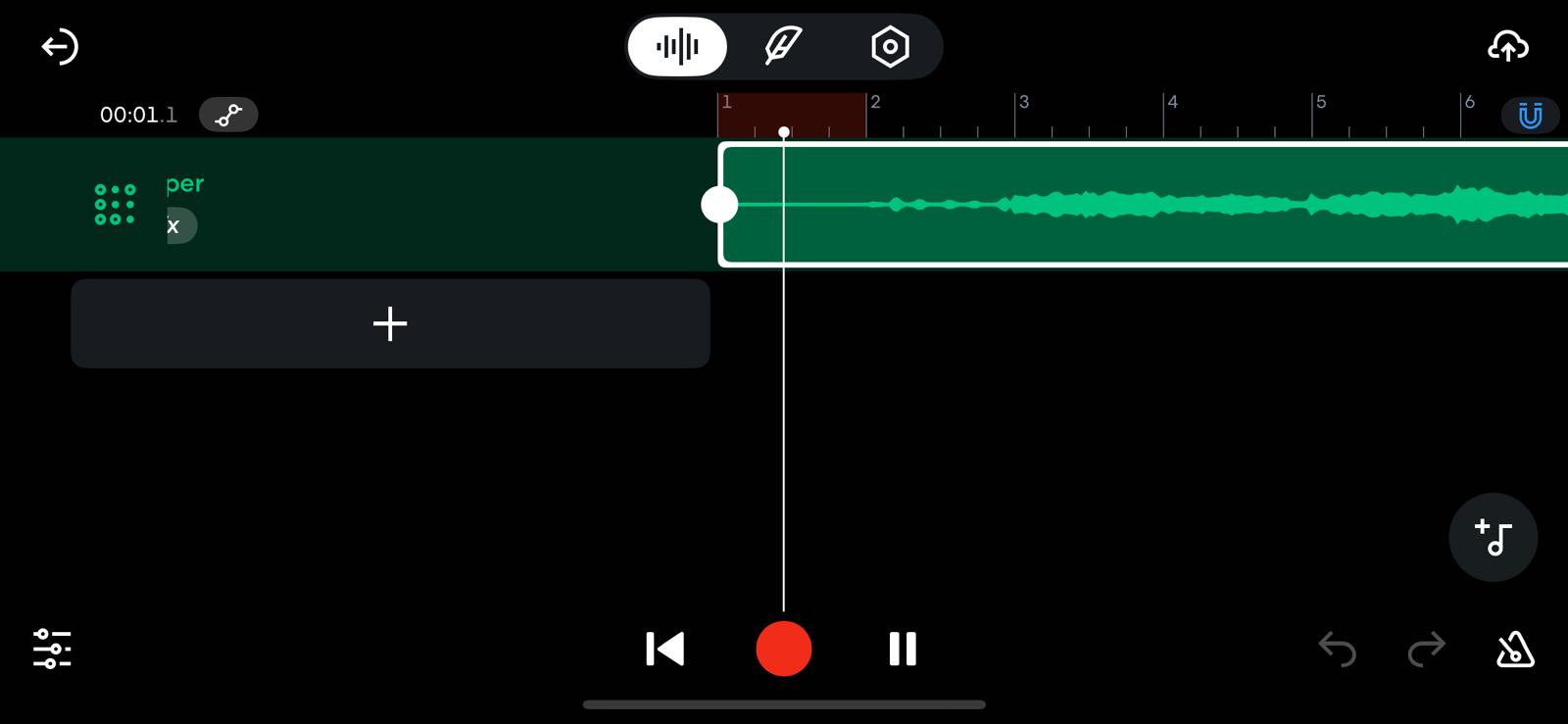Skip back to the start

[x=664, y=649]
